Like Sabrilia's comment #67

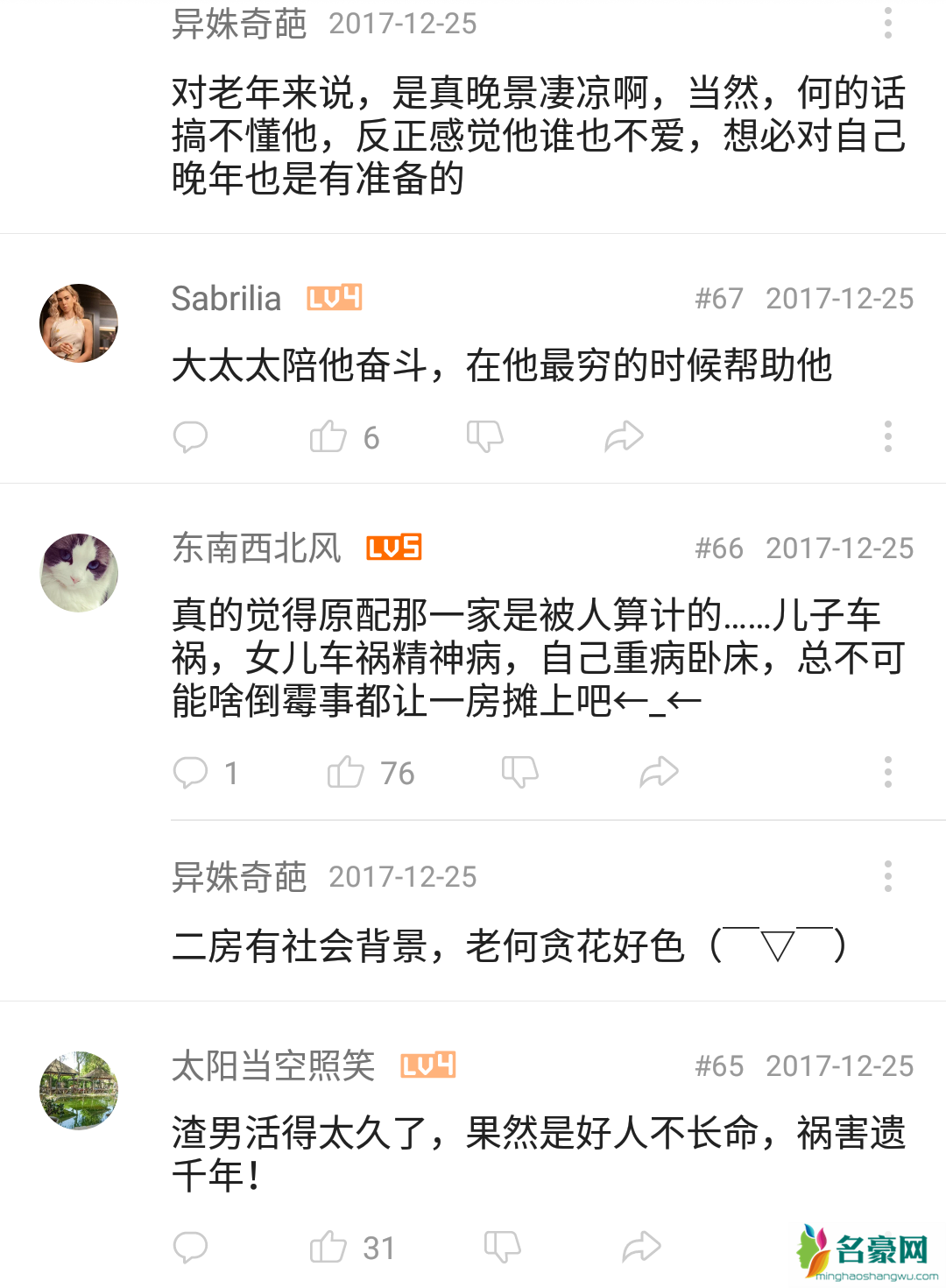click(328, 435)
